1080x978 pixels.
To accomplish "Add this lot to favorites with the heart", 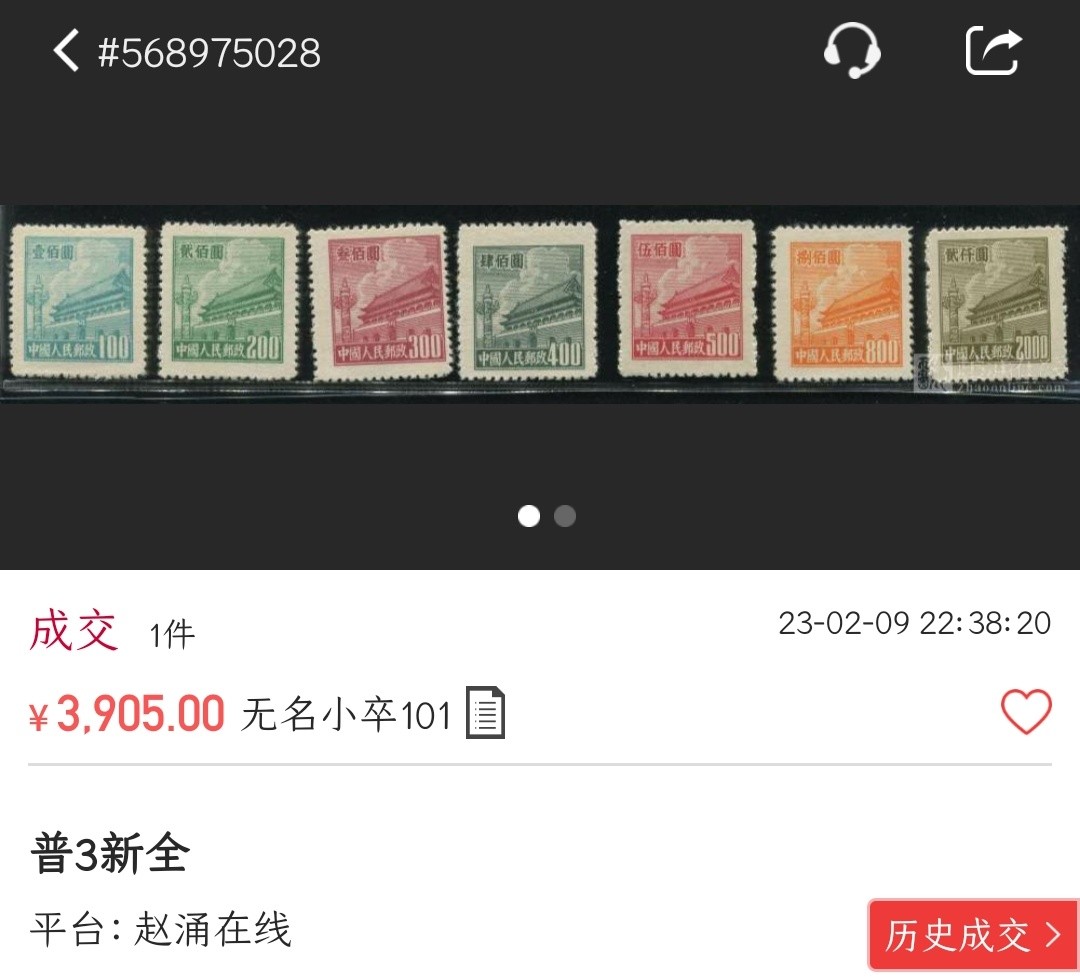I will [x=1026, y=713].
